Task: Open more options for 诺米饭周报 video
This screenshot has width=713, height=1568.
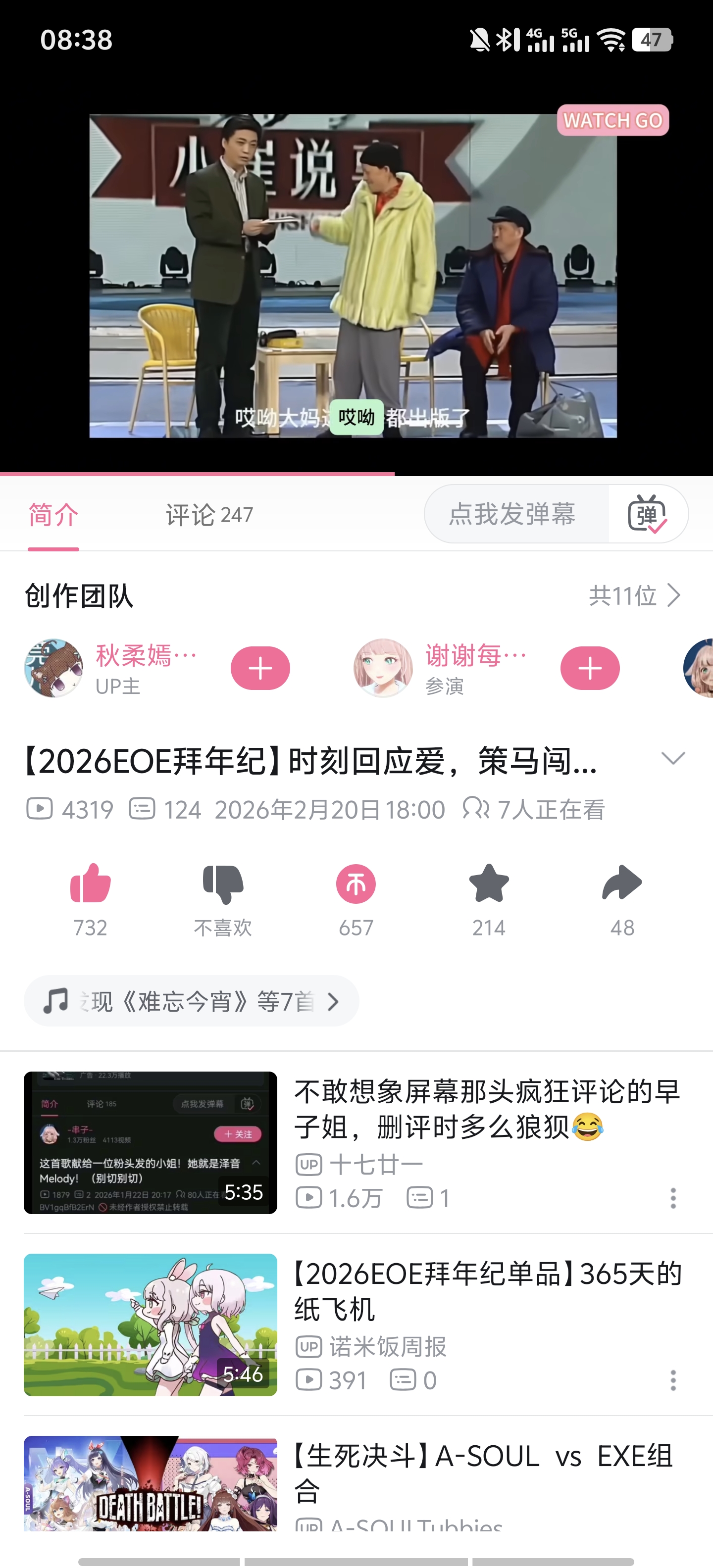Action: [673, 1380]
